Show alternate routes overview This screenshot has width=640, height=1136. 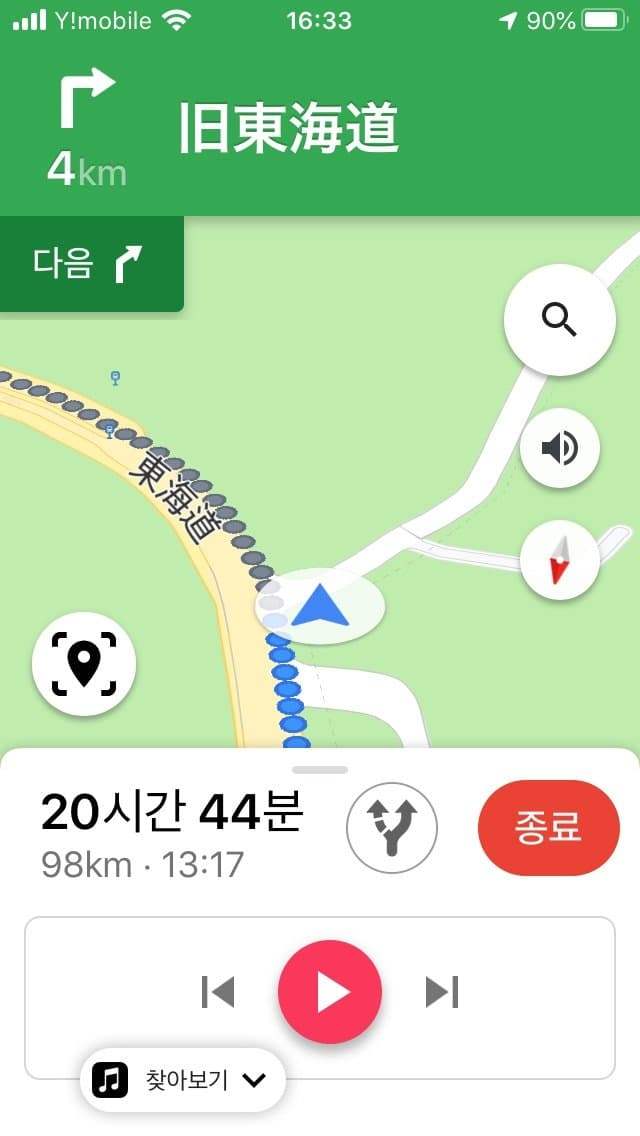(x=392, y=828)
